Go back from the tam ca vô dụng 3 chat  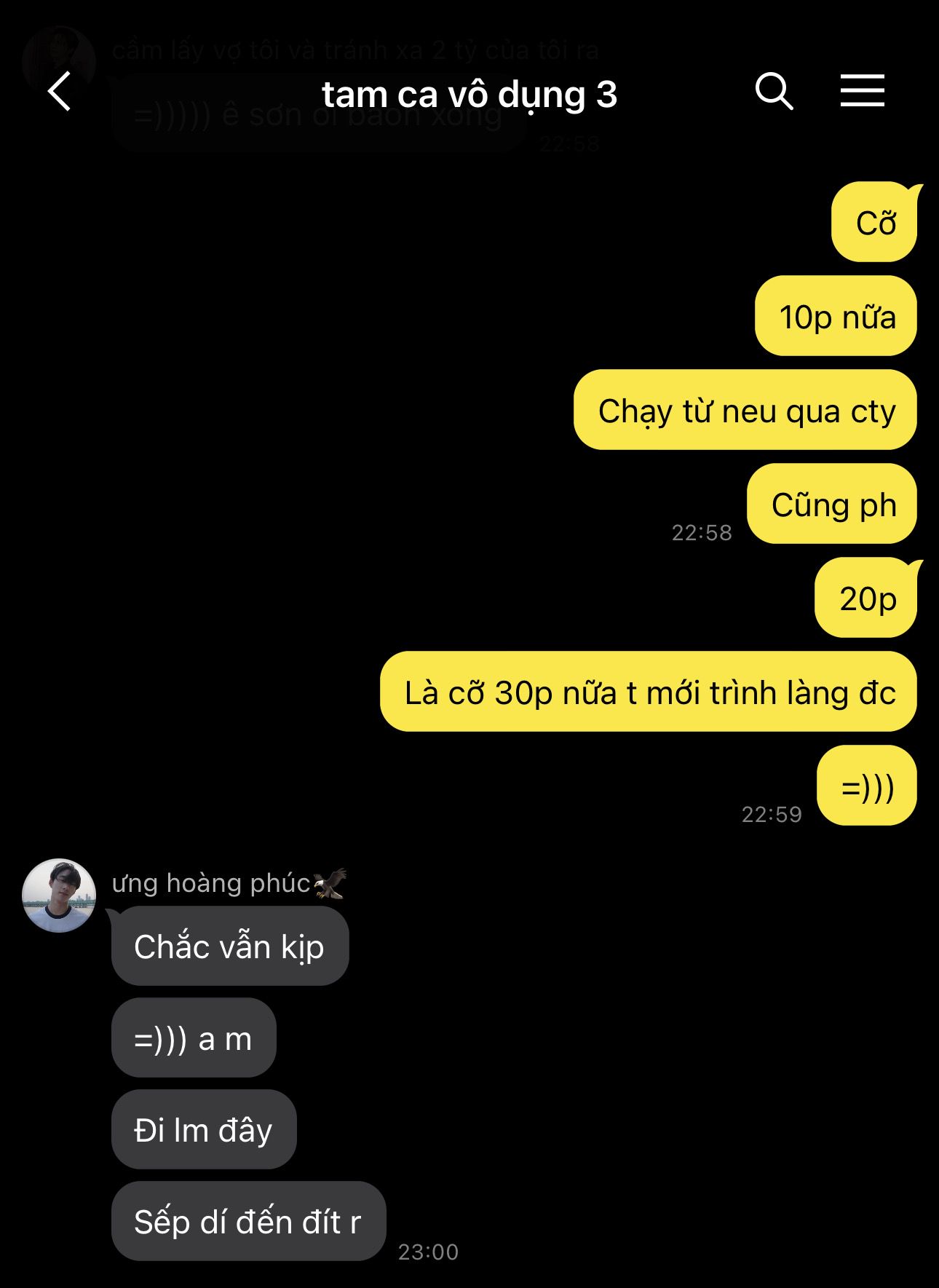[60, 92]
